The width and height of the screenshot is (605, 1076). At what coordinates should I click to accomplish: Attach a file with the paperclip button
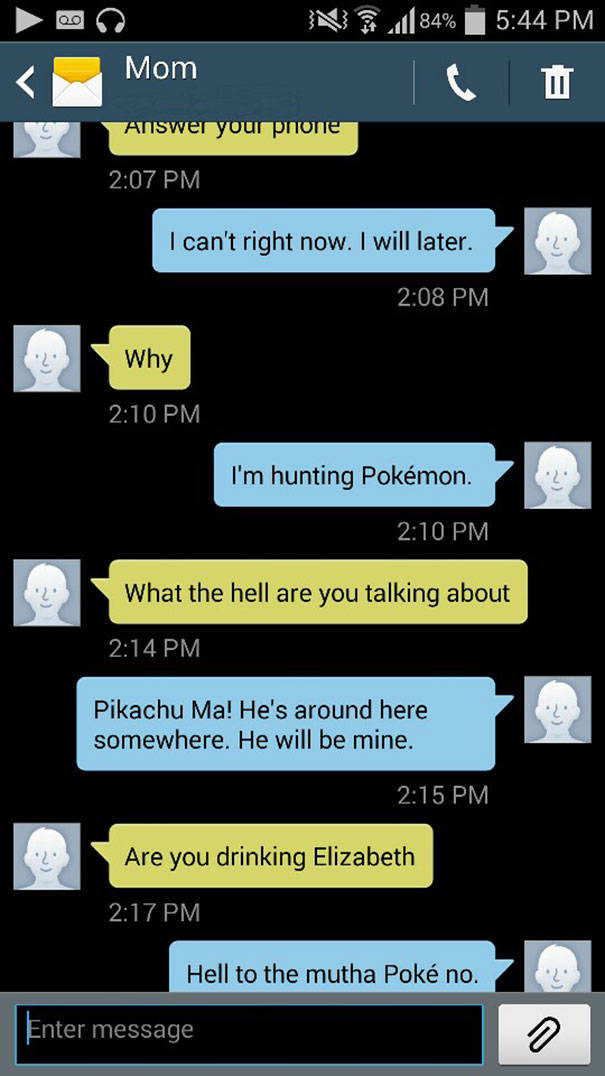point(543,1033)
